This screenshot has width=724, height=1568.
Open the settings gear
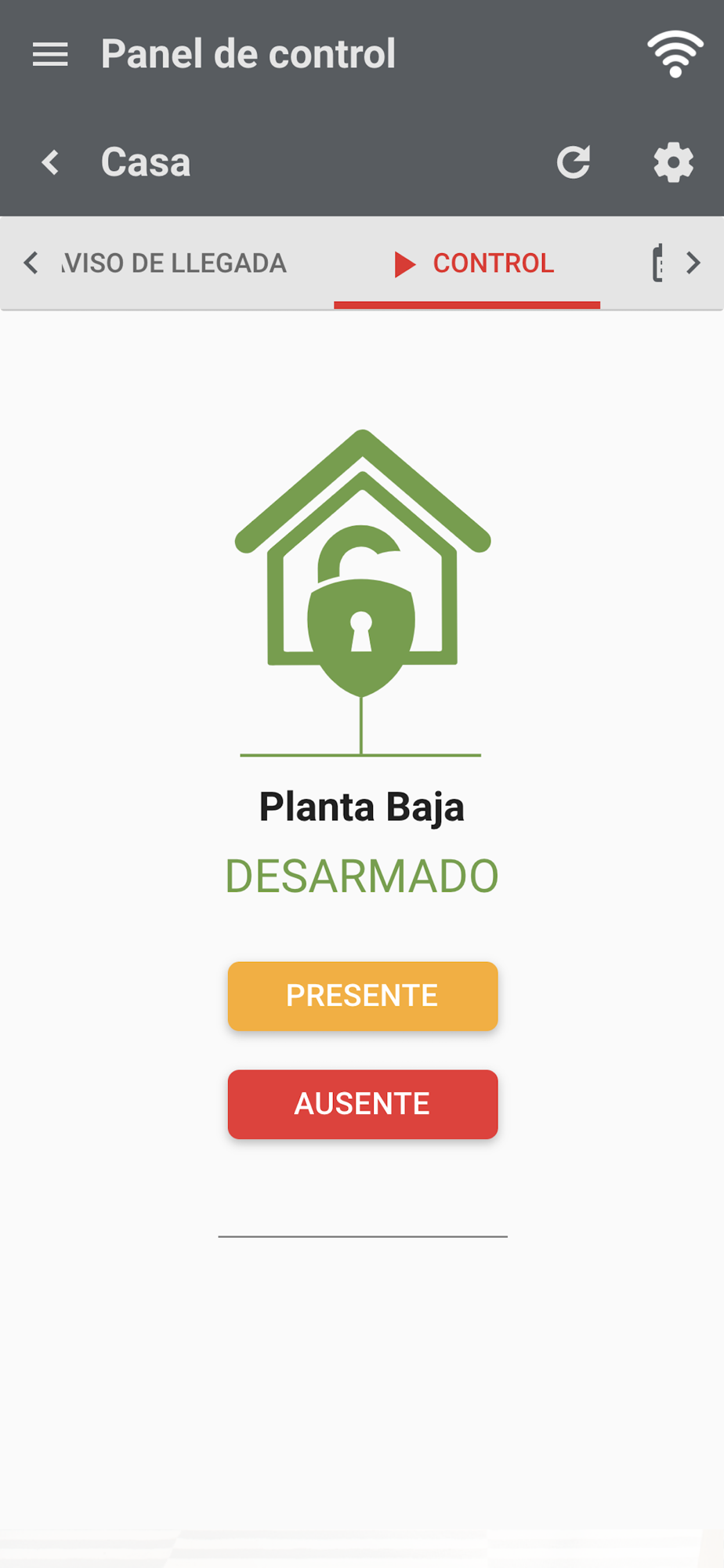tap(674, 162)
